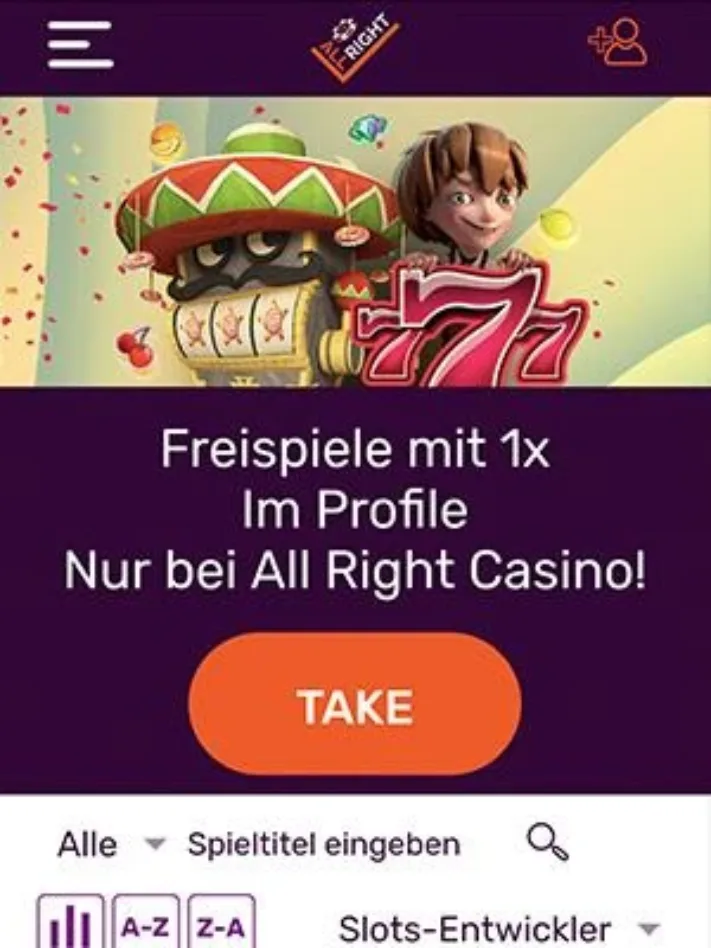Screen dimensions: 711x948
Task: Expand the Alle category dropdown
Action: (109, 844)
